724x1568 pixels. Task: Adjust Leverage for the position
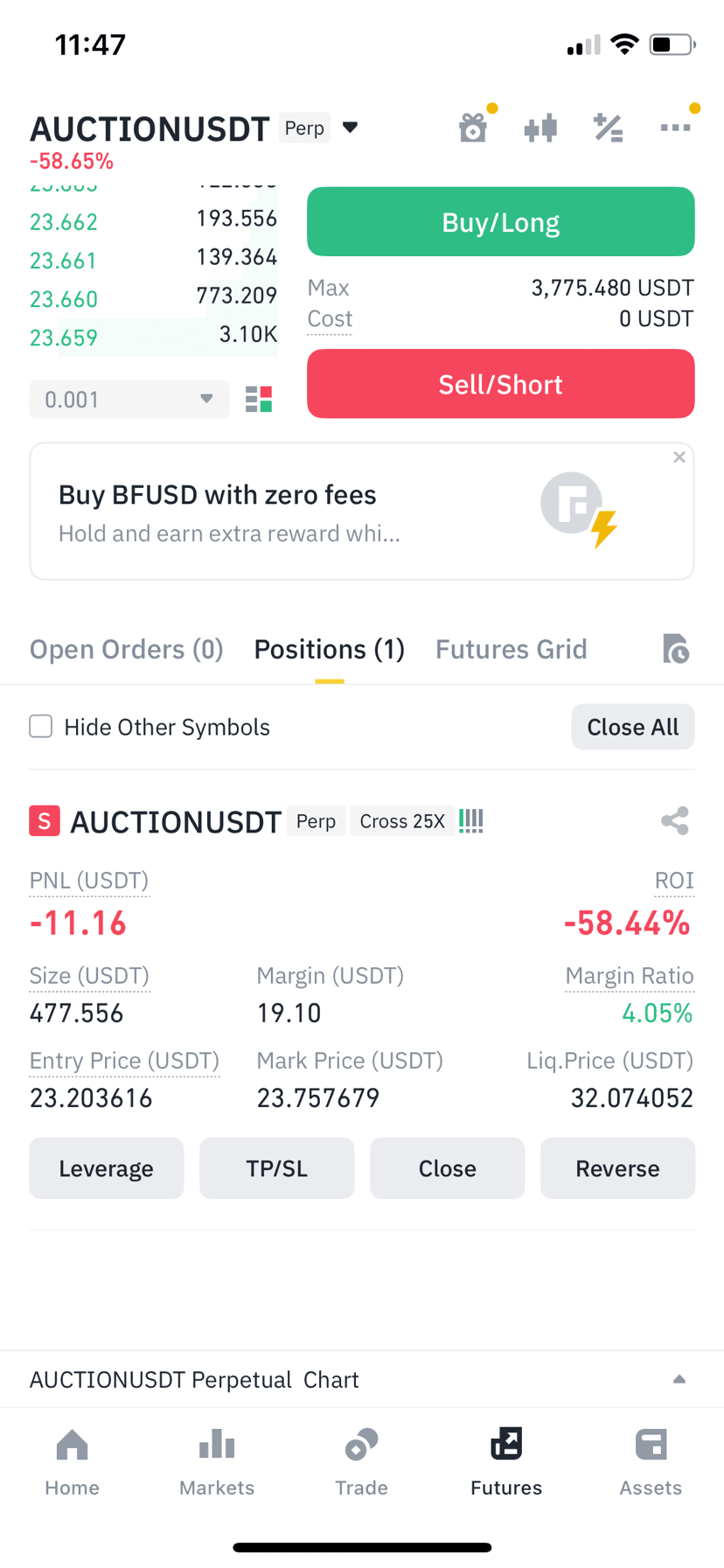(x=107, y=1168)
